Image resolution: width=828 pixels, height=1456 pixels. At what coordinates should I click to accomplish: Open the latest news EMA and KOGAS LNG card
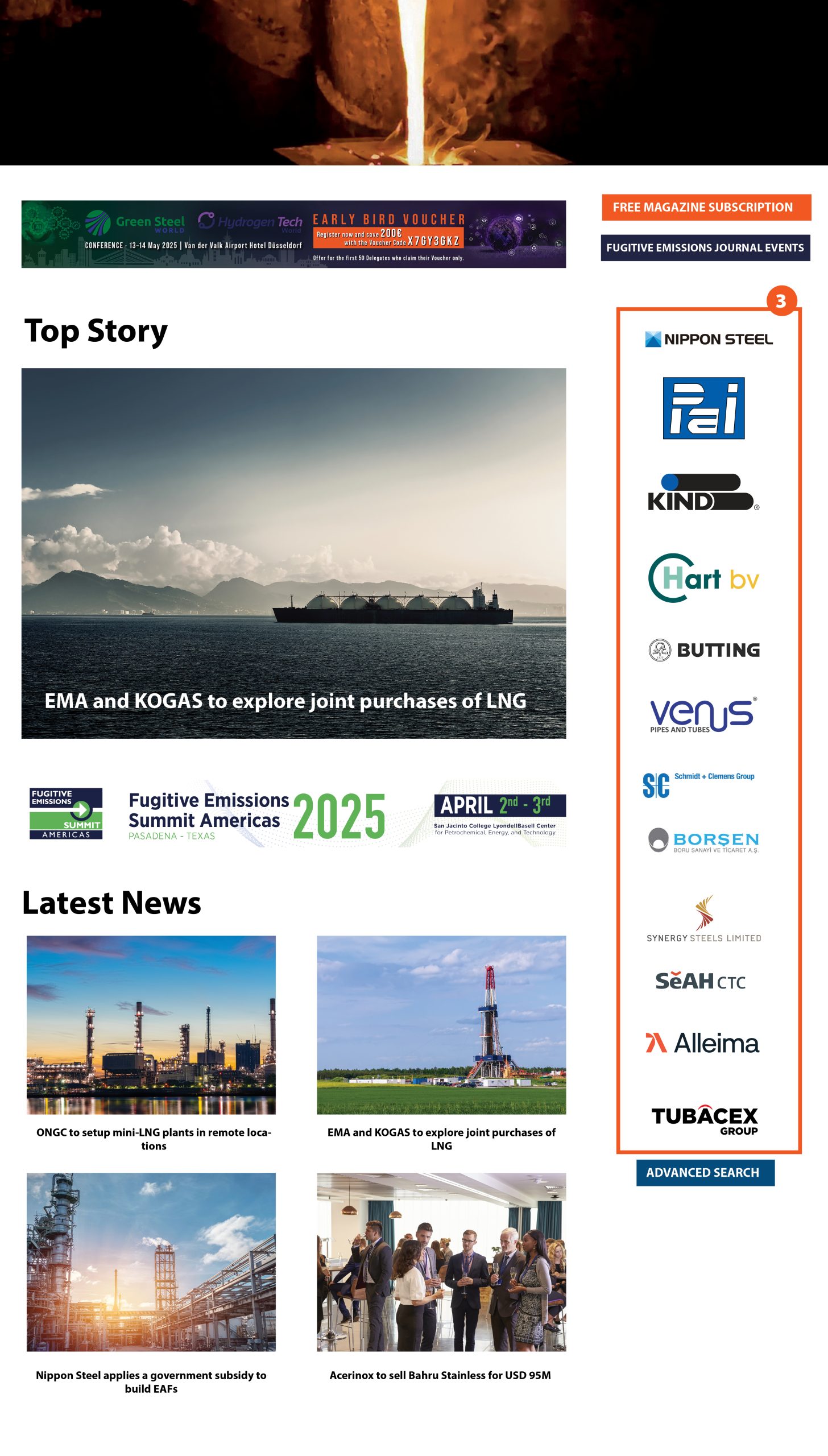pos(441,1024)
